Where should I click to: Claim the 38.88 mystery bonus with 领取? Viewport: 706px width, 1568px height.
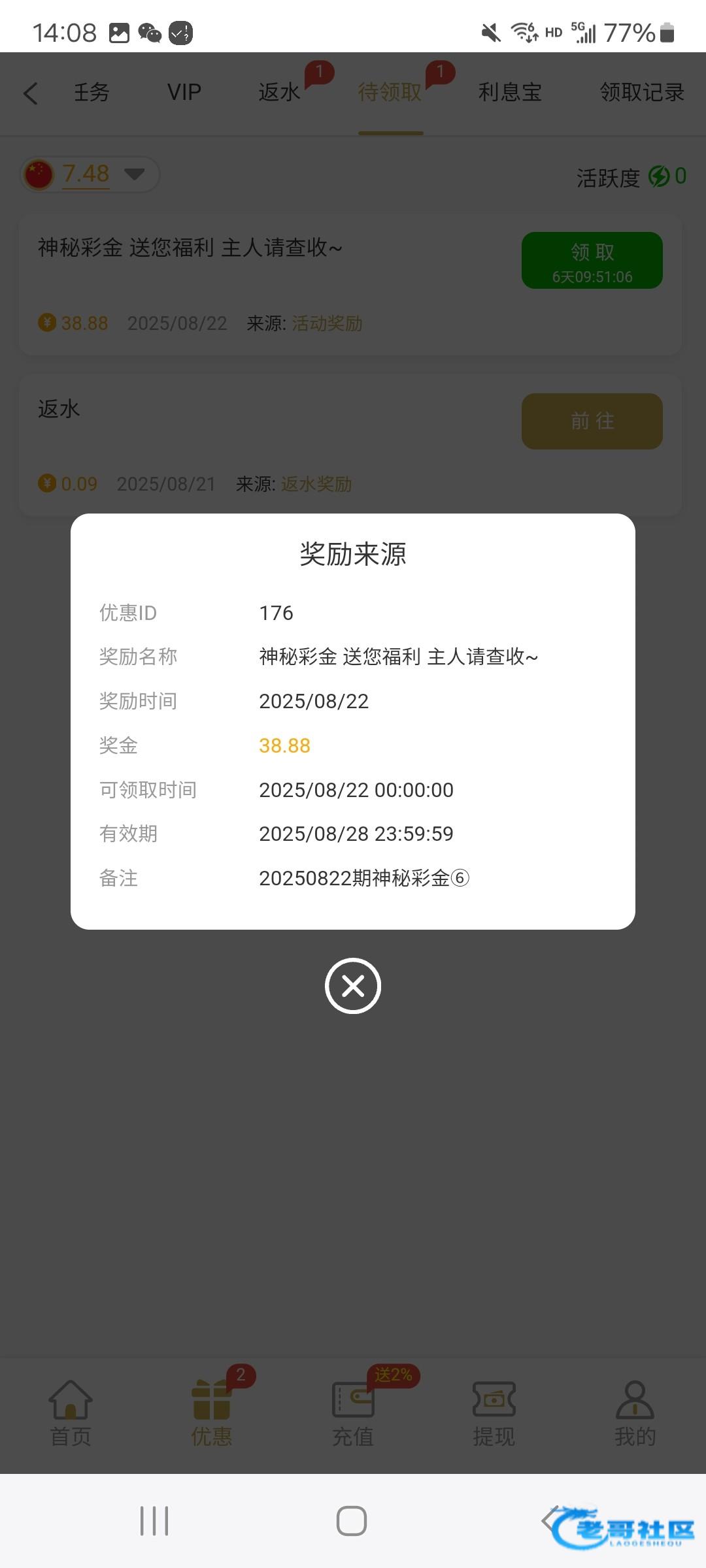pos(592,260)
